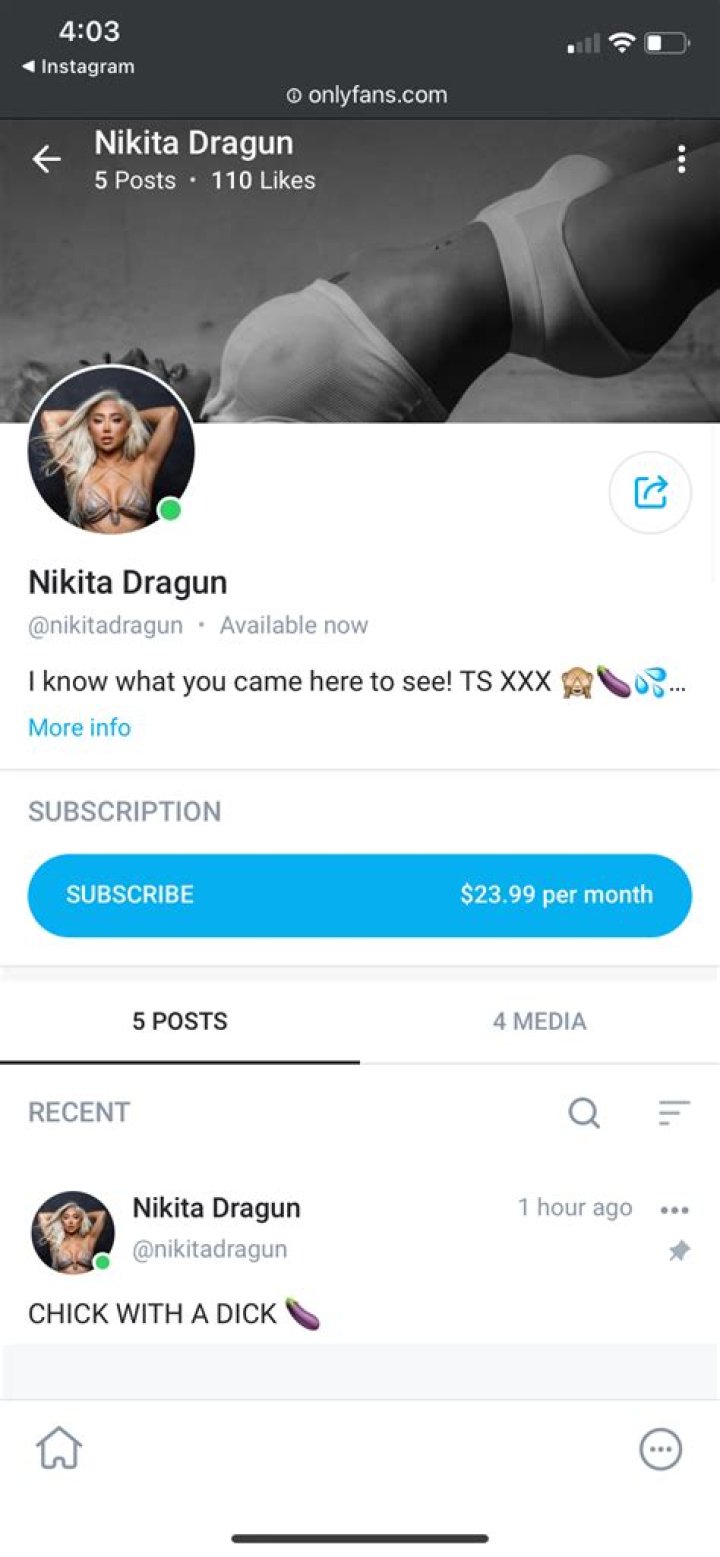Switch to the 4 MEDIA tab
The width and height of the screenshot is (720, 1557).
pyautogui.click(x=539, y=1021)
